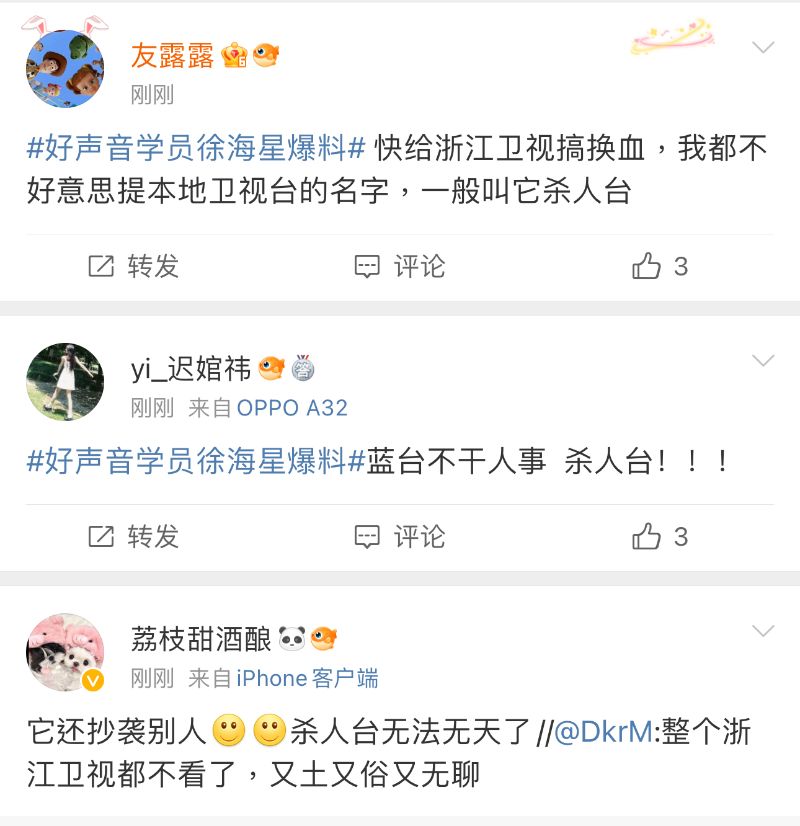Open 评论 under yi_迟婠祎's post

pyautogui.click(x=400, y=537)
